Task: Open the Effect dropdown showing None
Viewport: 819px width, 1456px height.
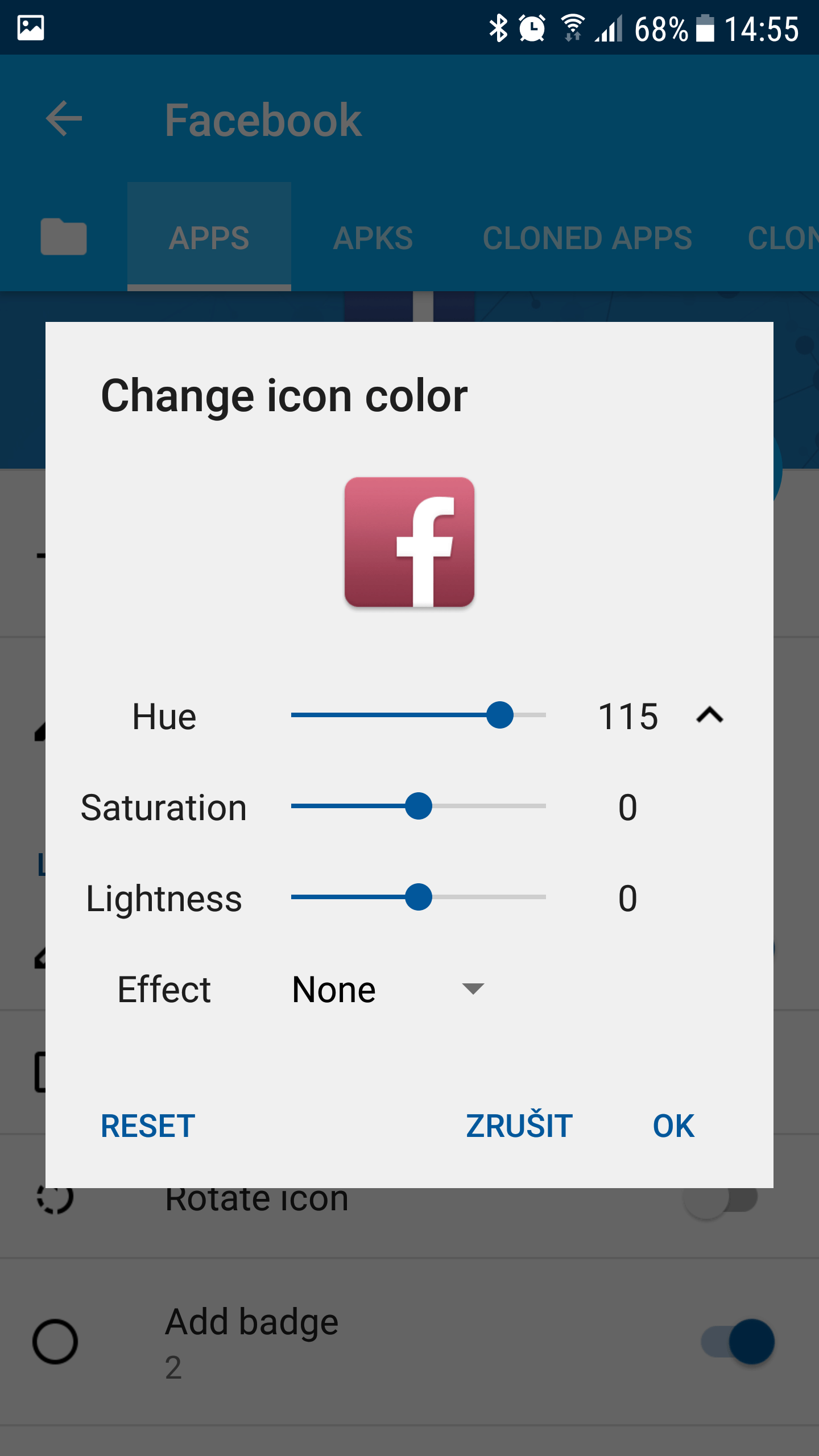Action: pos(388,989)
